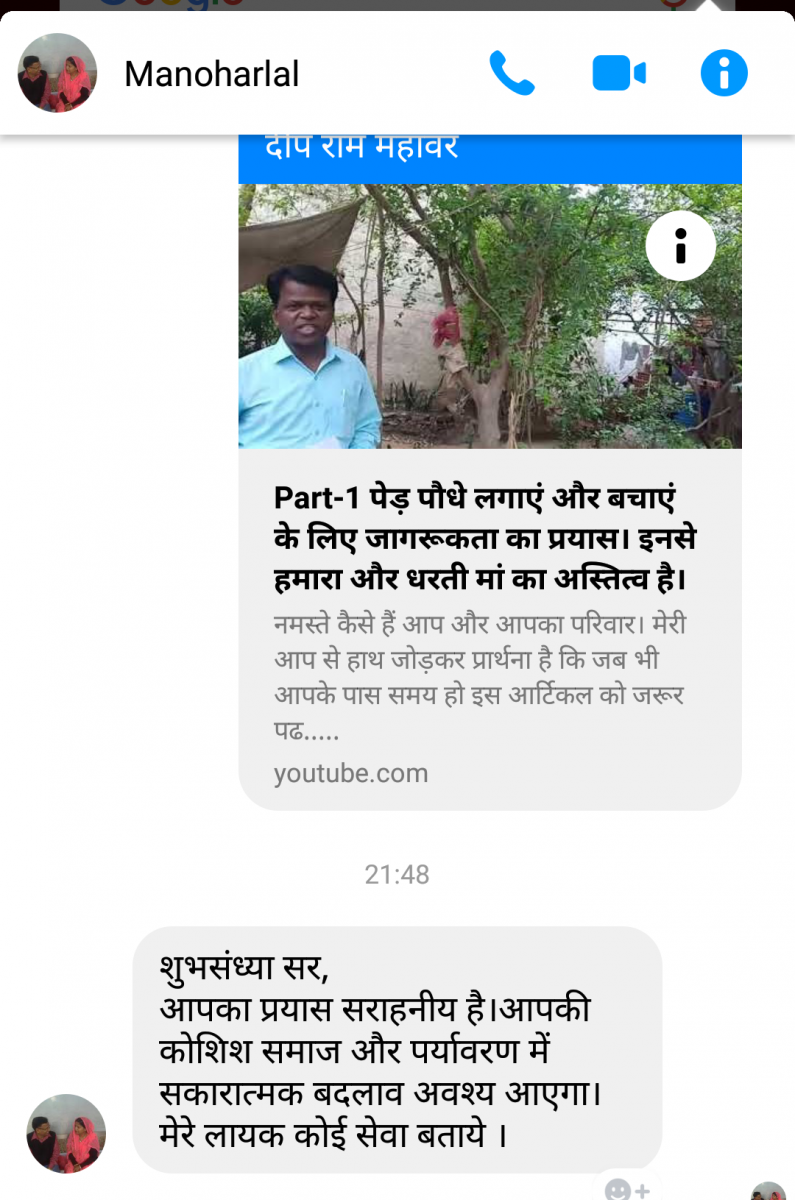
Task: Tap the info icon on the video preview
Action: (681, 245)
